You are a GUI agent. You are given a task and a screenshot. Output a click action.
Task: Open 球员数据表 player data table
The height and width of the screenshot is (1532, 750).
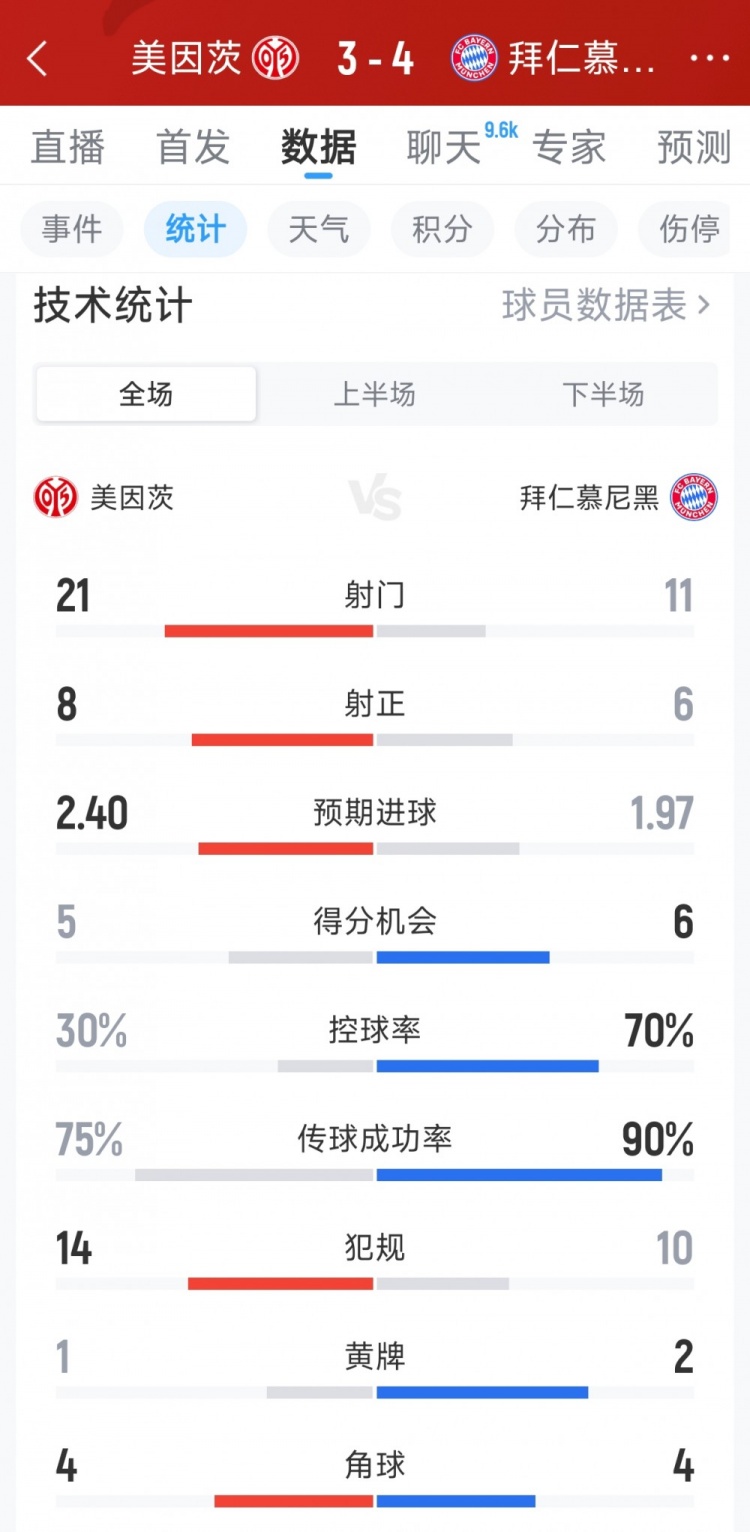click(606, 306)
